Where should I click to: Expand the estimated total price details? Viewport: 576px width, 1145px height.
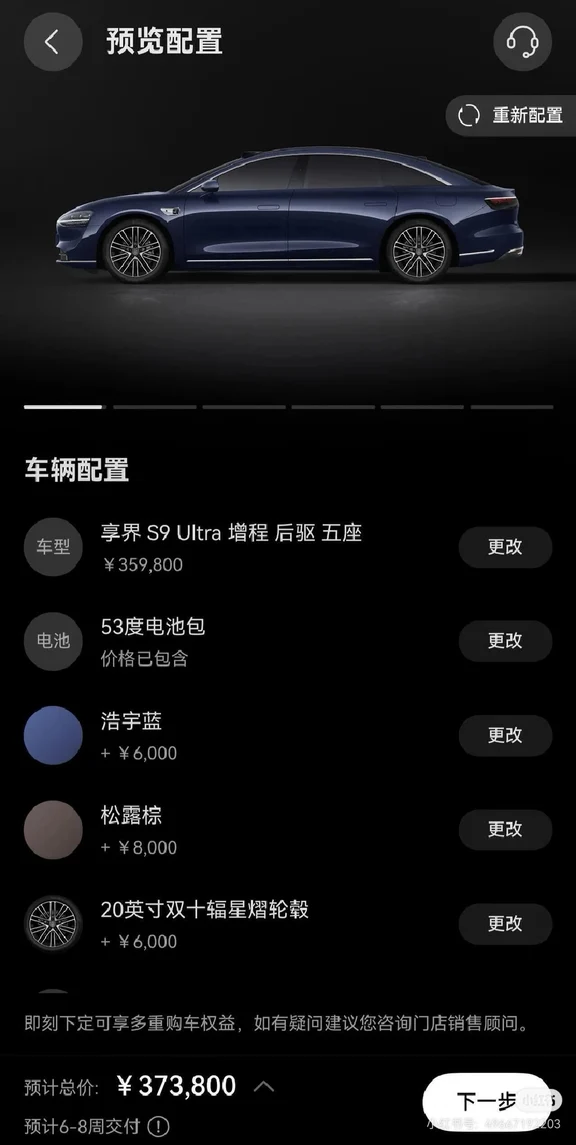(264, 1087)
